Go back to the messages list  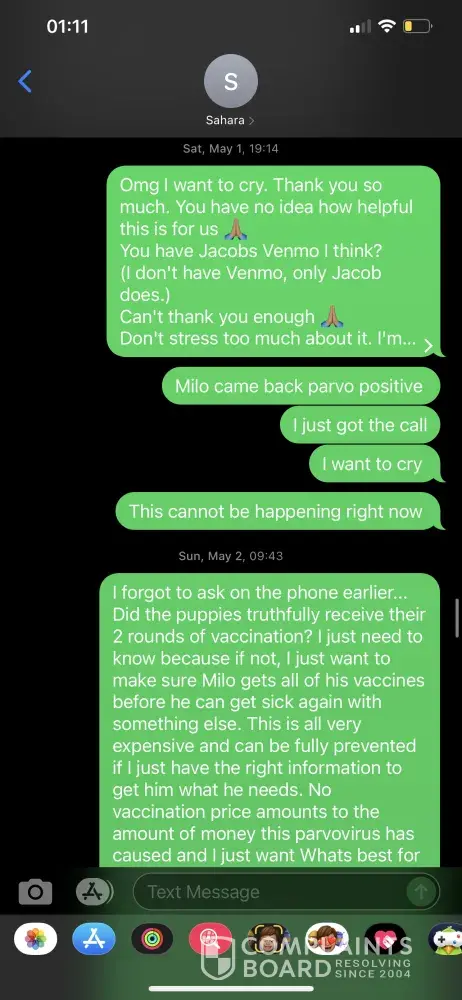click(25, 82)
